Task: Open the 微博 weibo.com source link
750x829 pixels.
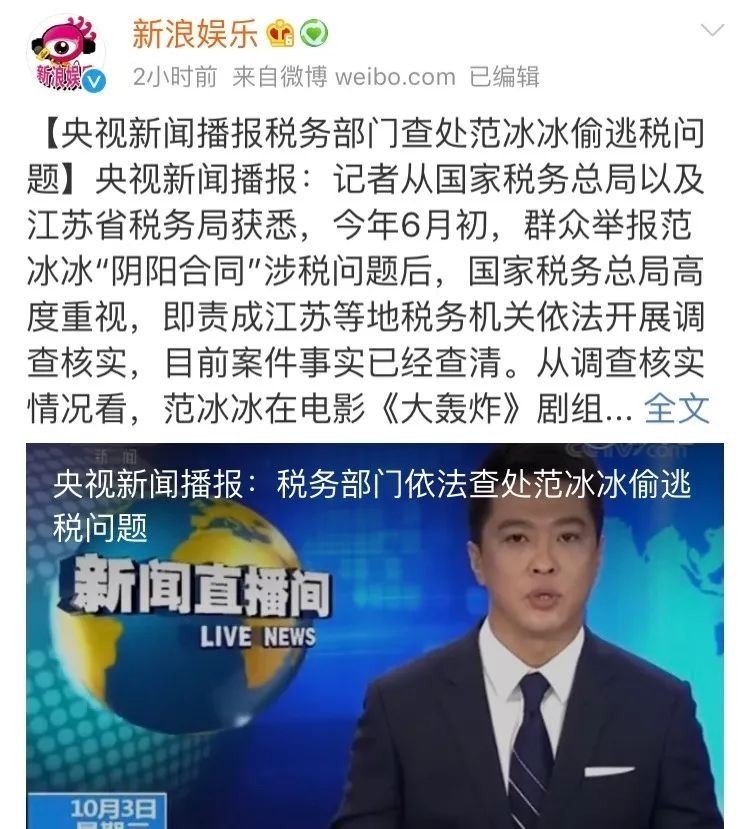Action: (x=368, y=77)
